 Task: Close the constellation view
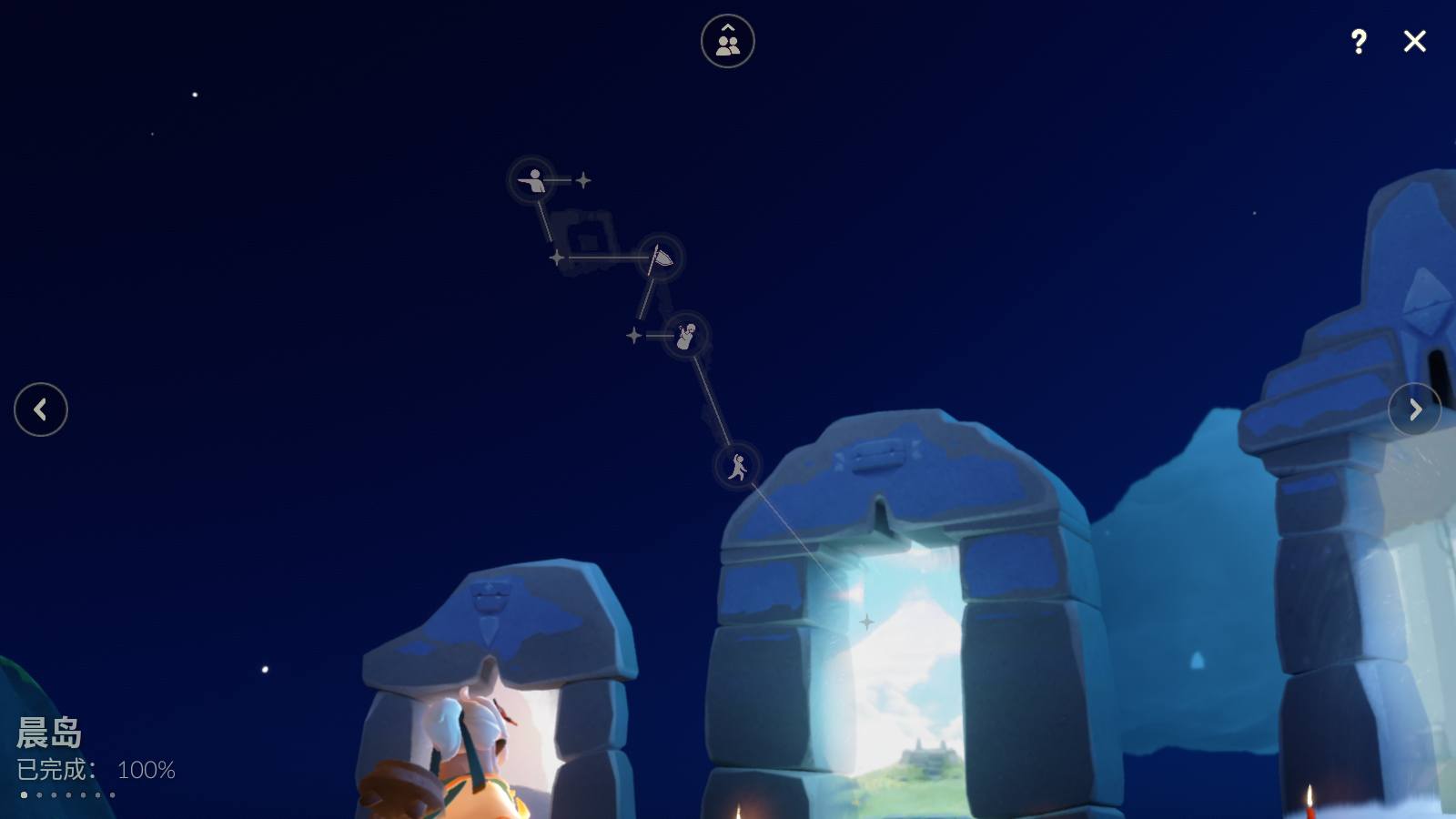1414,41
